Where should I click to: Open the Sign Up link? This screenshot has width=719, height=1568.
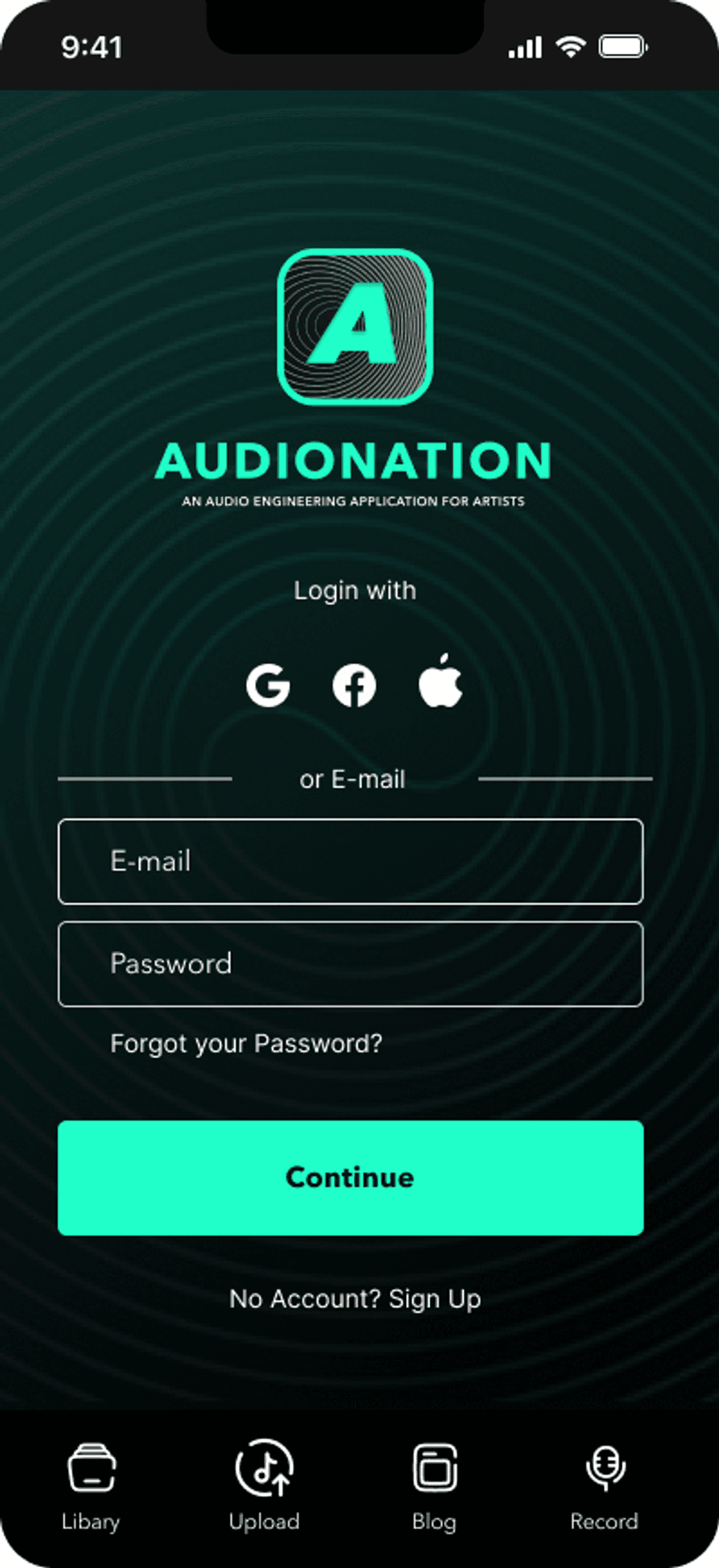(435, 1298)
